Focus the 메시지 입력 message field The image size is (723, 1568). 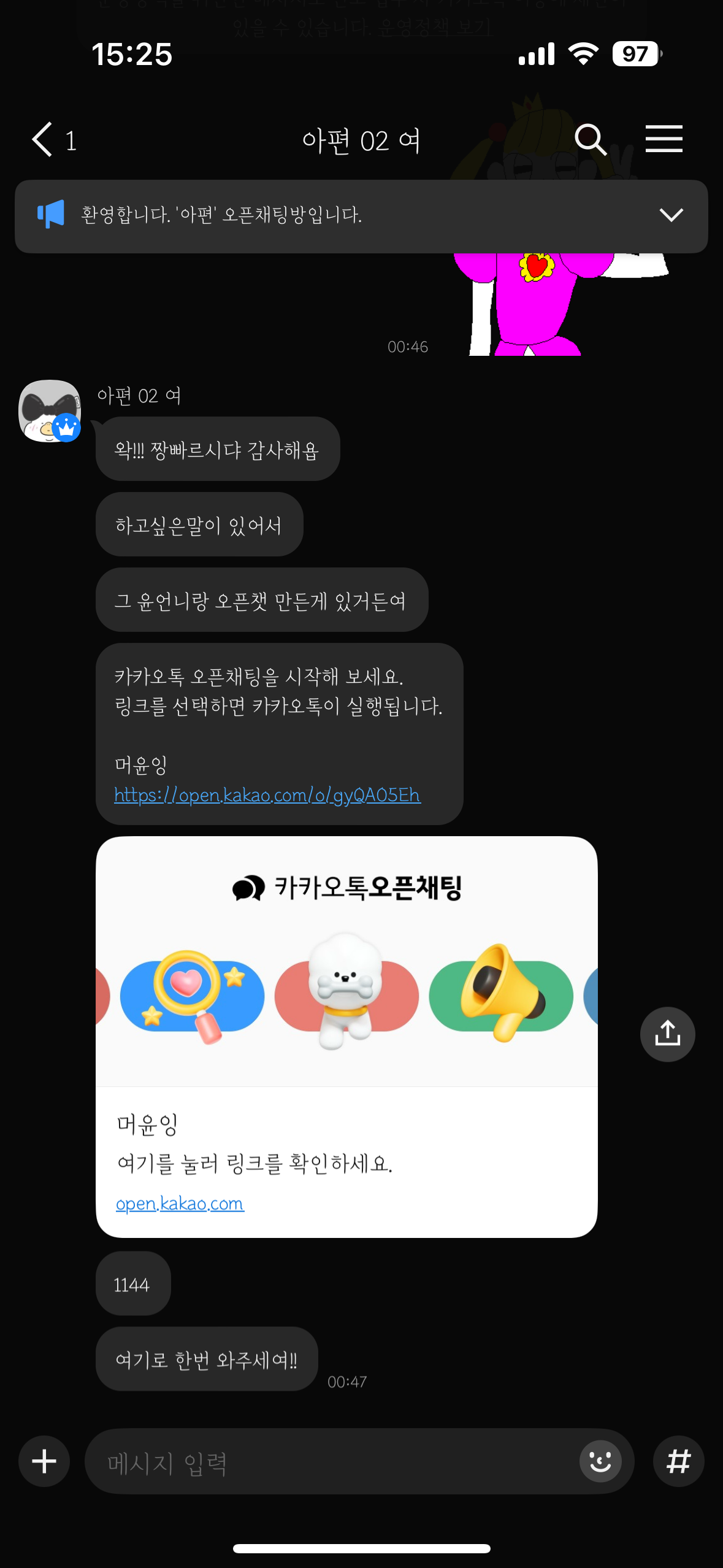331,1462
